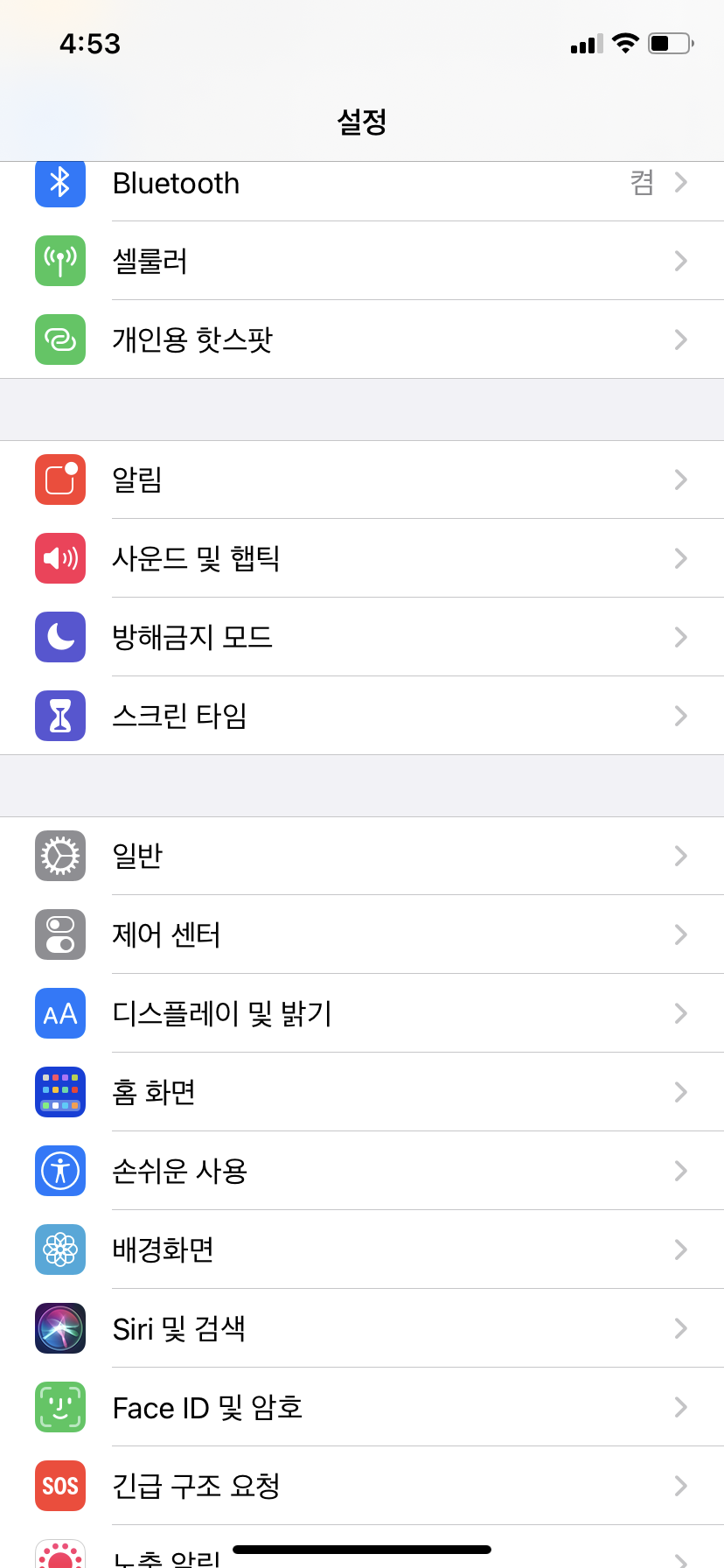Open 방해금지 모드 settings
Image resolution: width=724 pixels, height=1568 pixels.
(x=362, y=637)
